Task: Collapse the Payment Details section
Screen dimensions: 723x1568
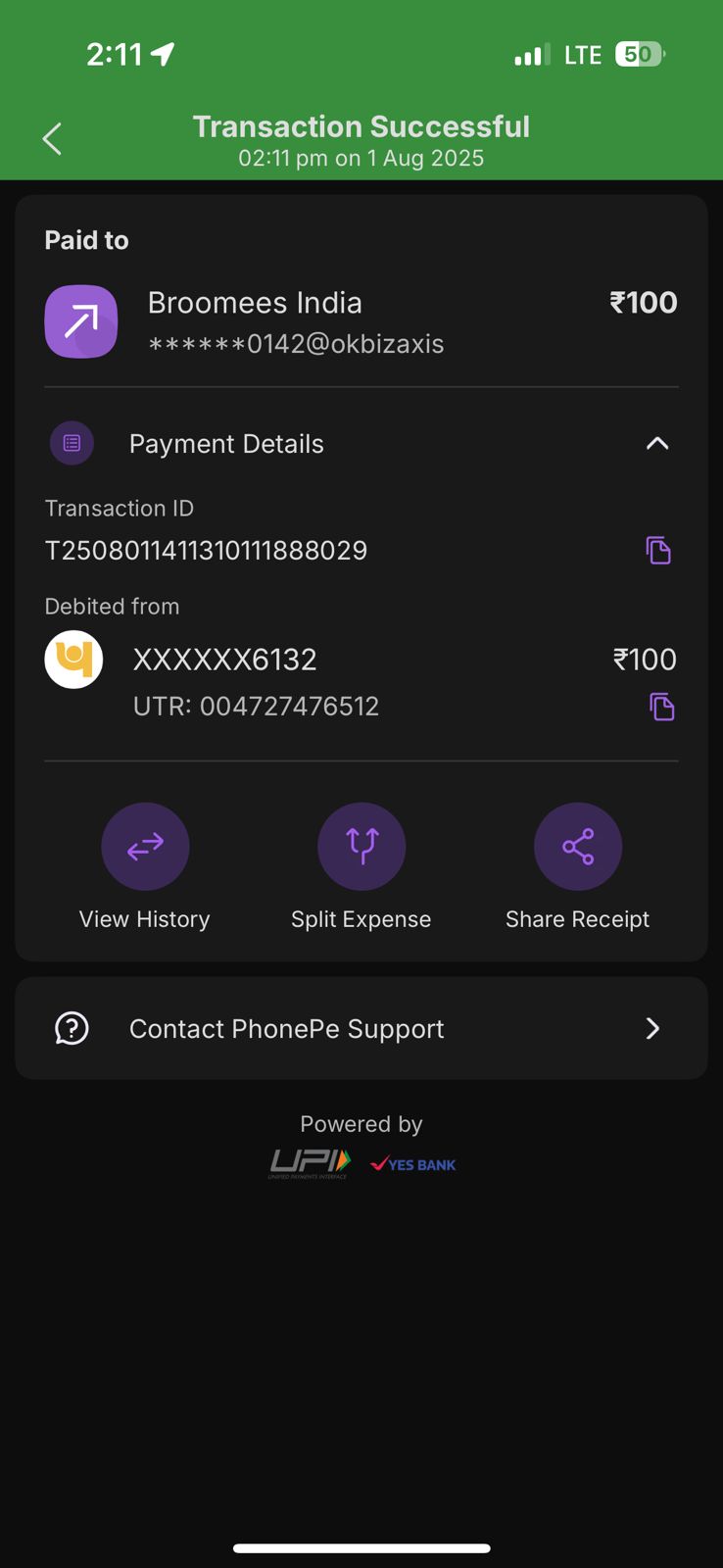Action: tap(657, 444)
